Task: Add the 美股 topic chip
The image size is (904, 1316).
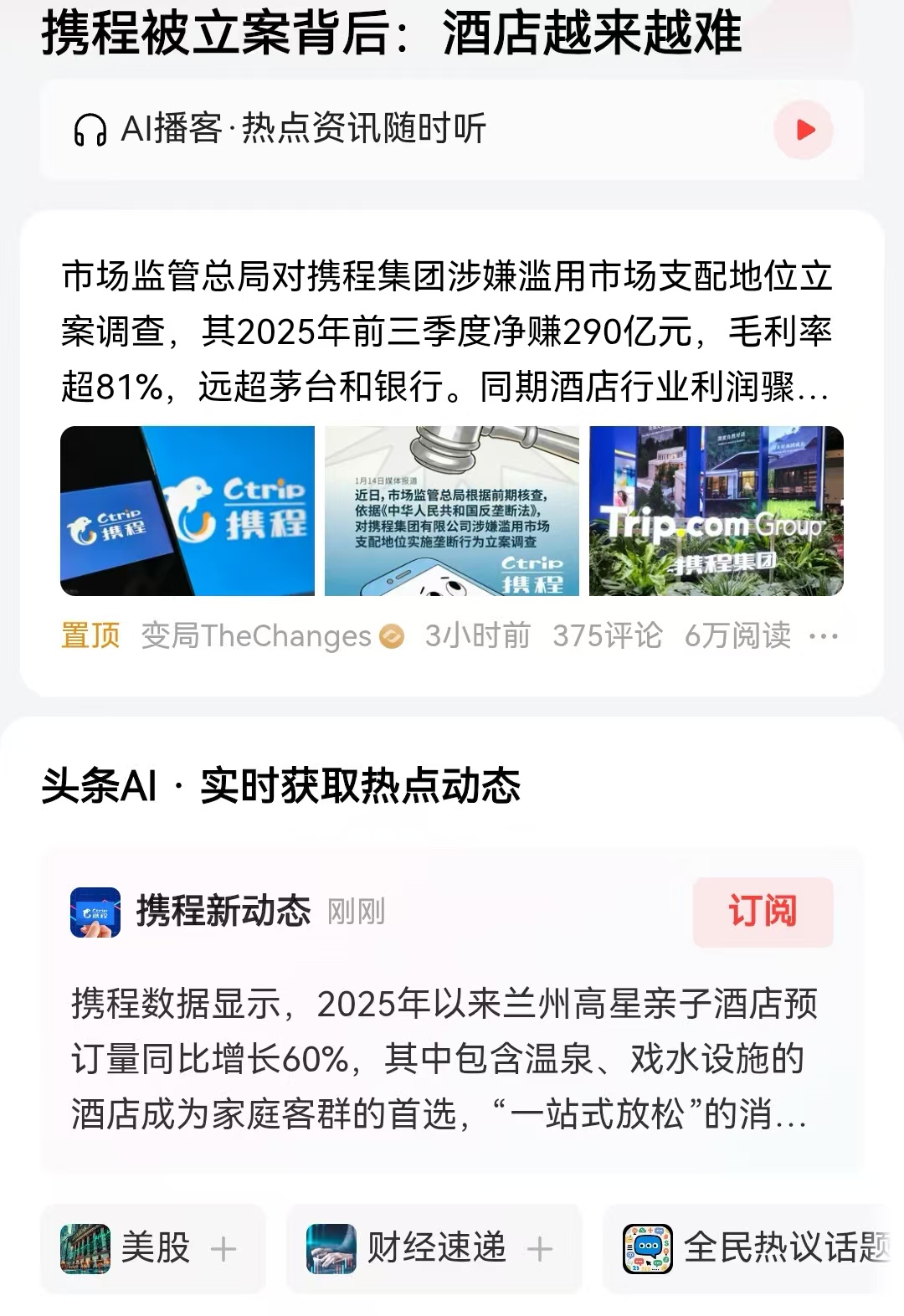Action: tap(223, 1249)
